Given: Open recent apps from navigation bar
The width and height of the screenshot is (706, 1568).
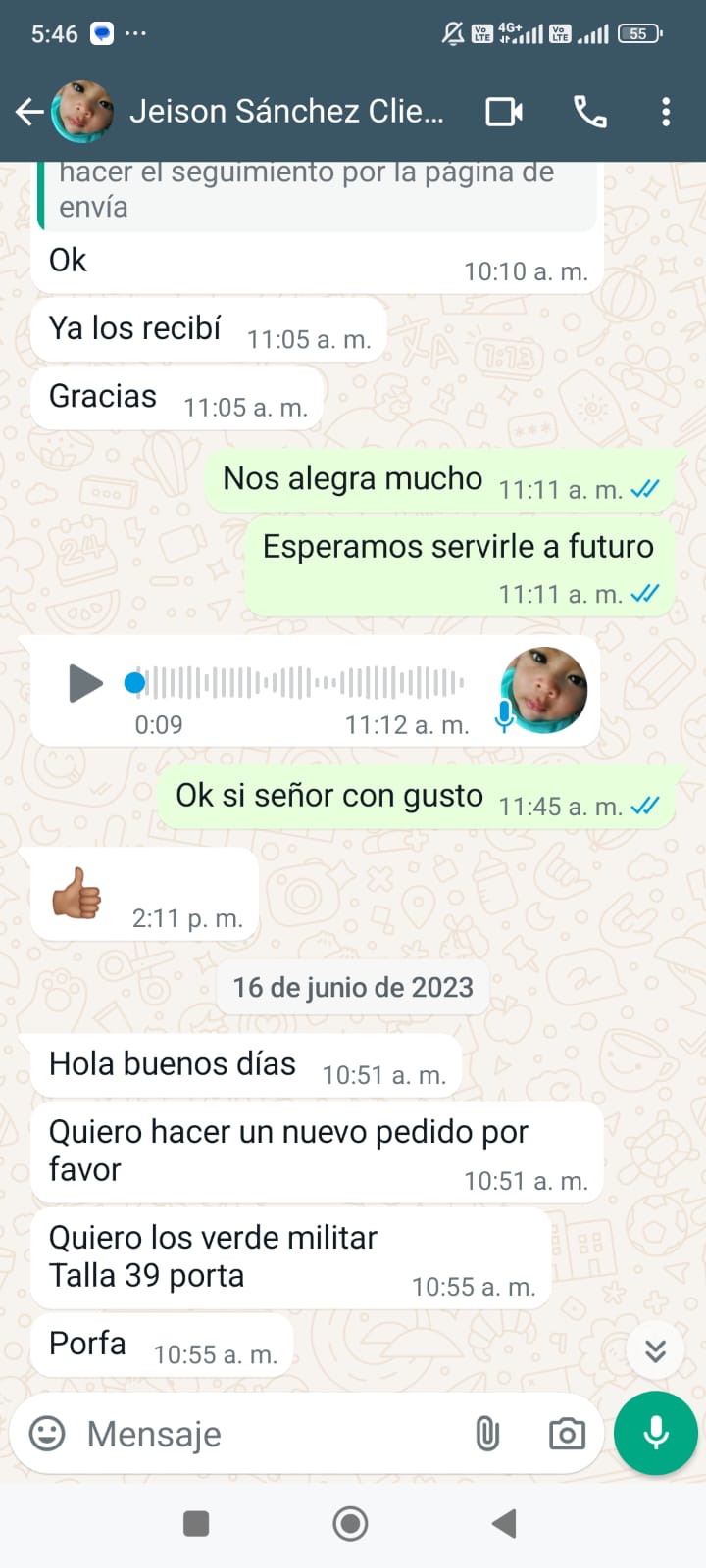Looking at the screenshot, I should click(196, 1524).
